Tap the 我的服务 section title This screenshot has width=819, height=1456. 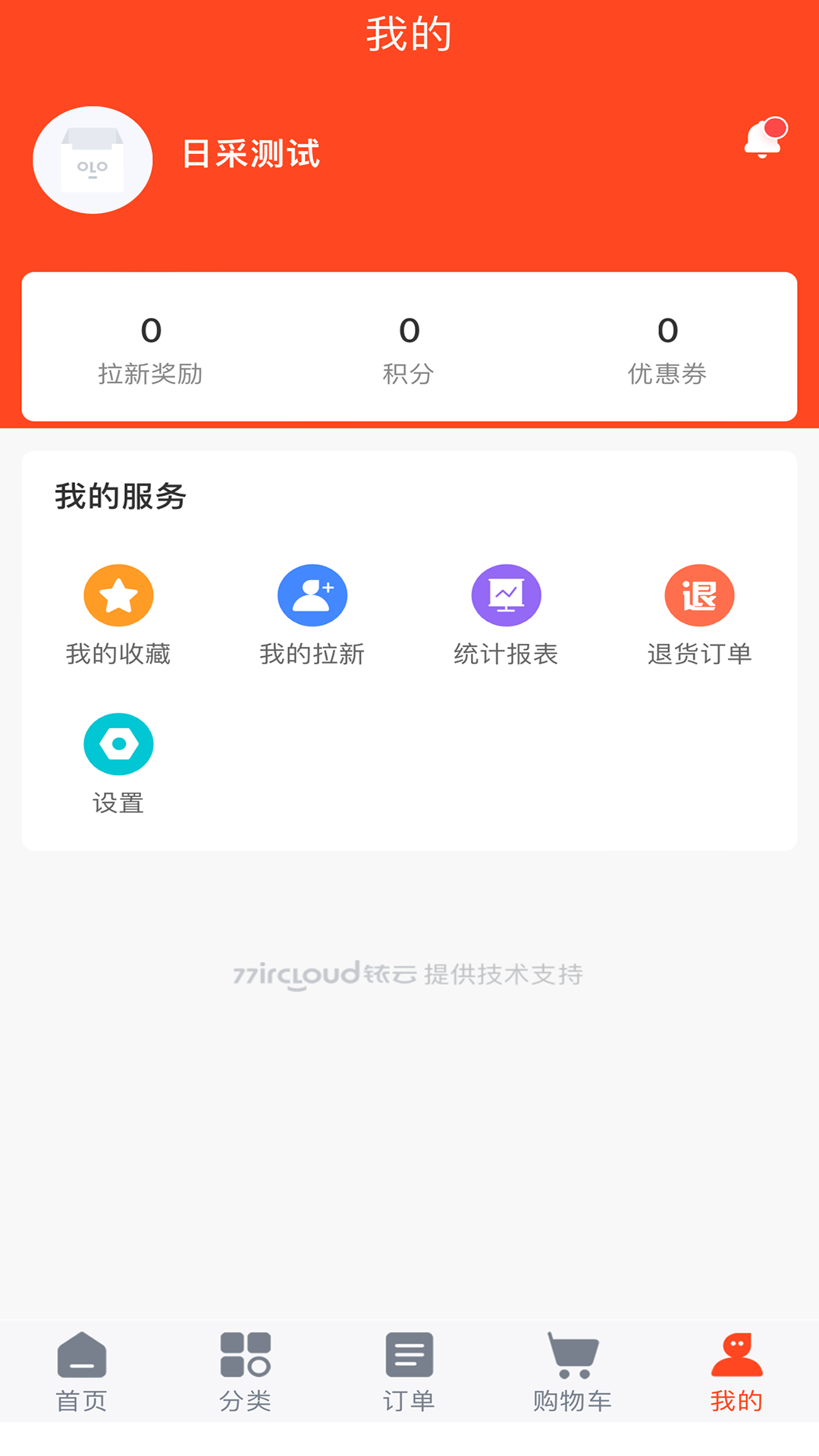120,497
